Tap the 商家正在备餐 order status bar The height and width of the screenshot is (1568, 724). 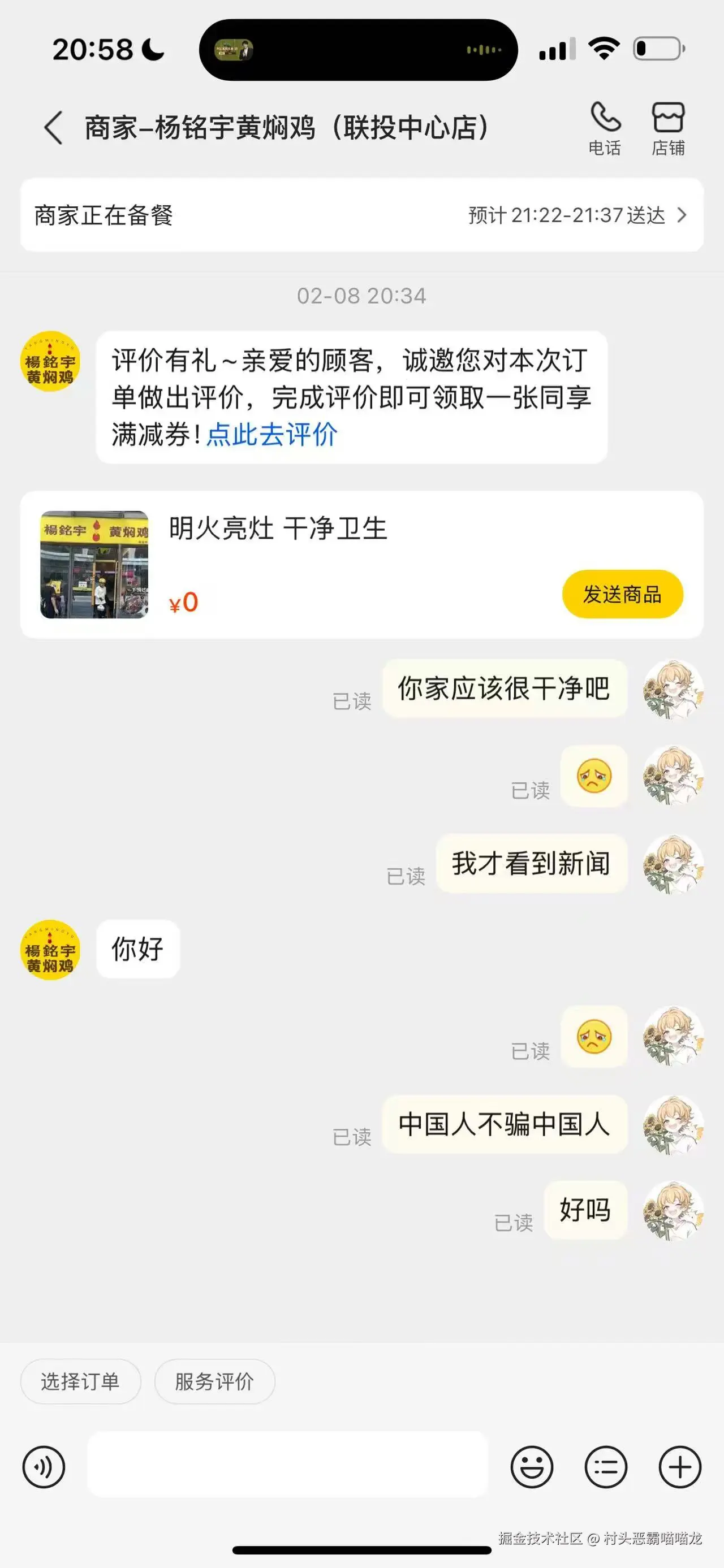tap(244, 215)
